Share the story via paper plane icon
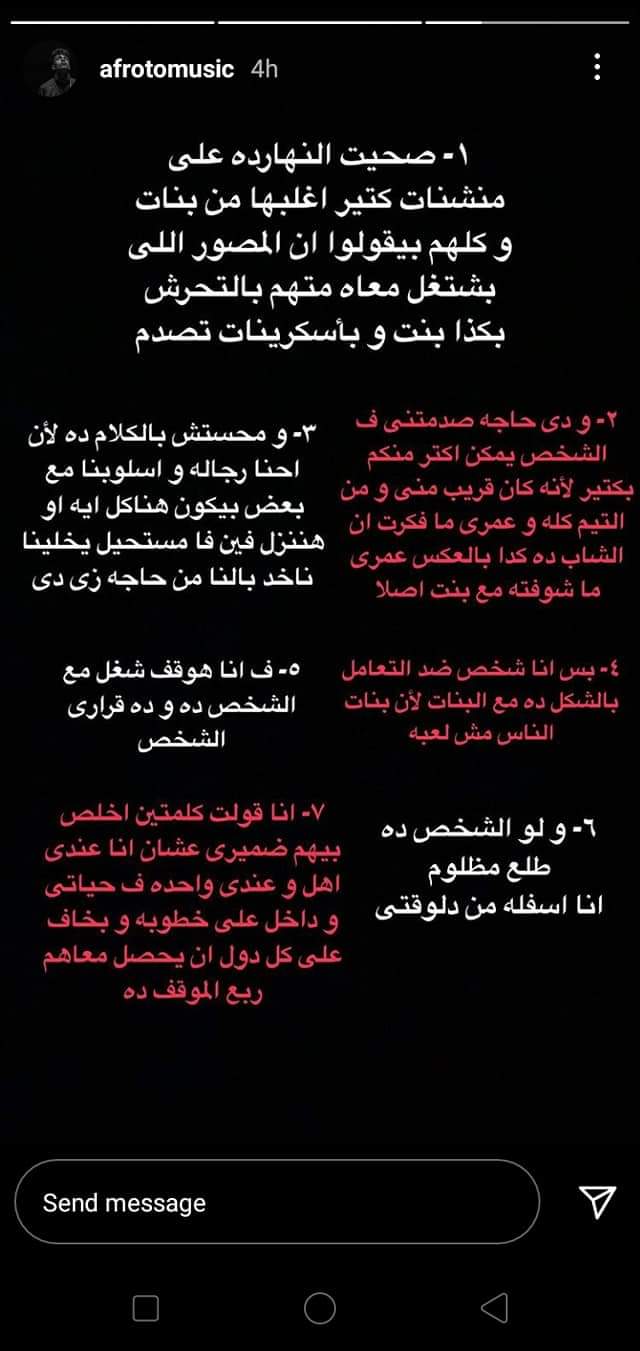The width and height of the screenshot is (640, 1351). click(x=597, y=1202)
